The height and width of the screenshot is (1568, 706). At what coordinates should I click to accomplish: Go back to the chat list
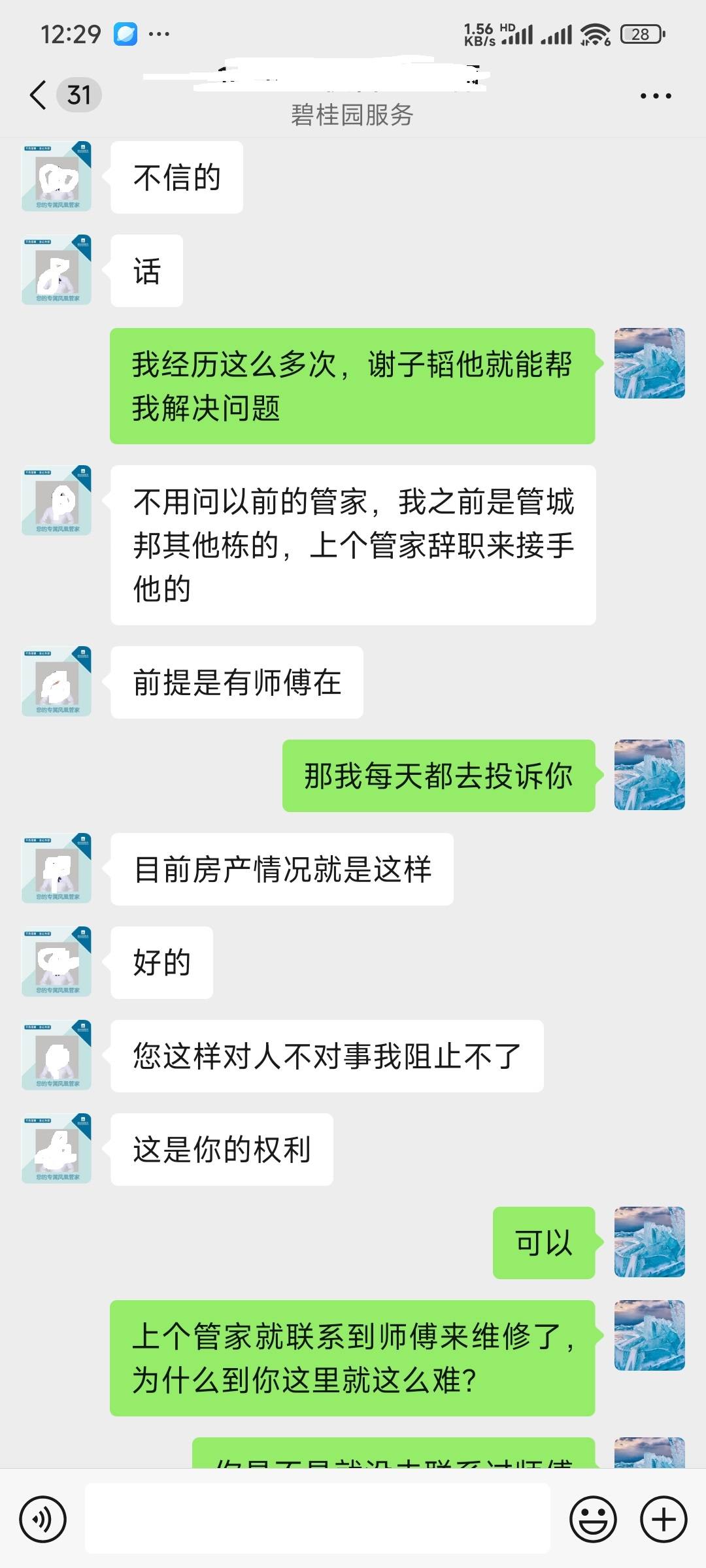[39, 95]
